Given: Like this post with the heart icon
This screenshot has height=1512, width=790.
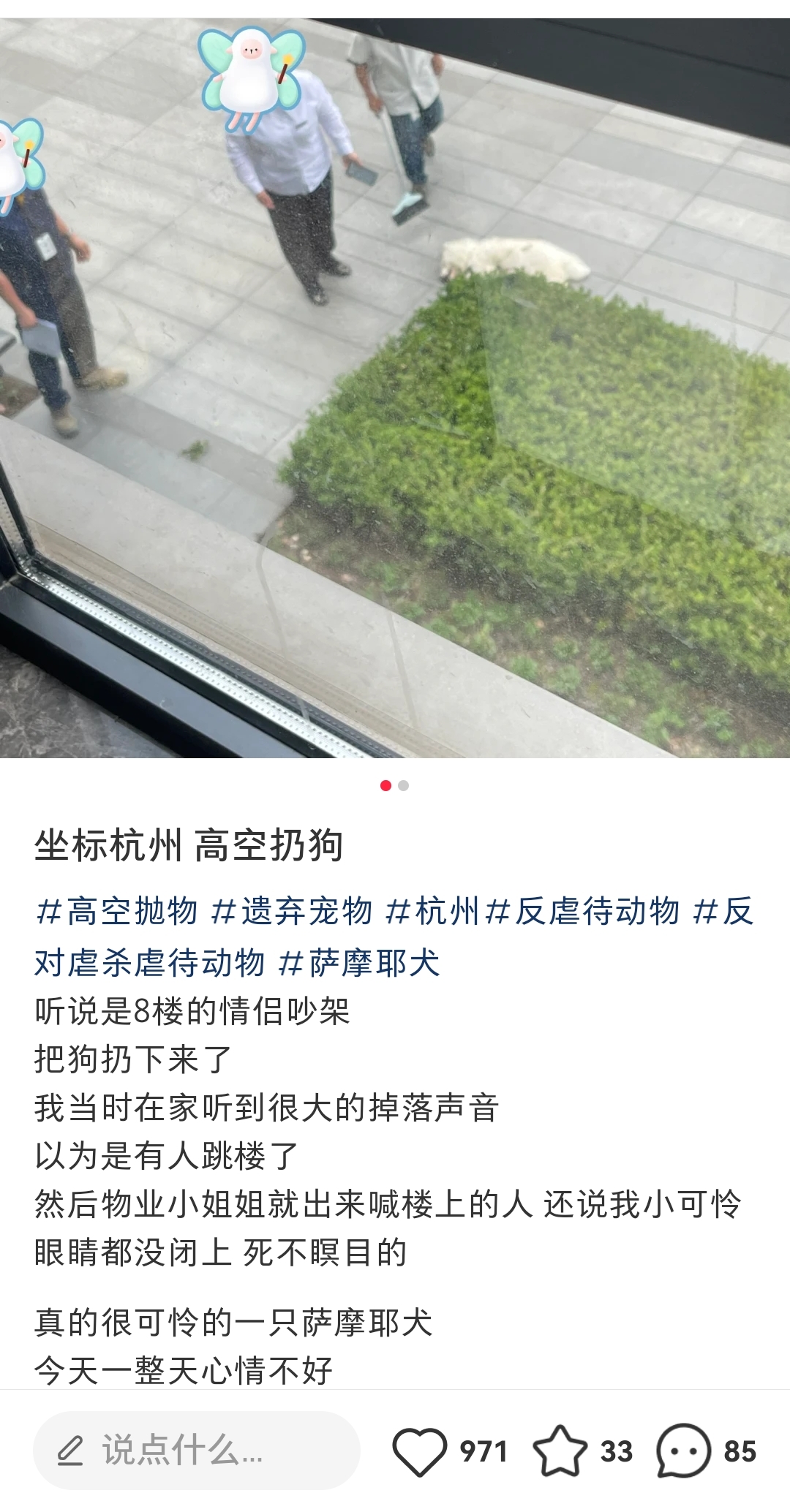Looking at the screenshot, I should [x=419, y=1451].
